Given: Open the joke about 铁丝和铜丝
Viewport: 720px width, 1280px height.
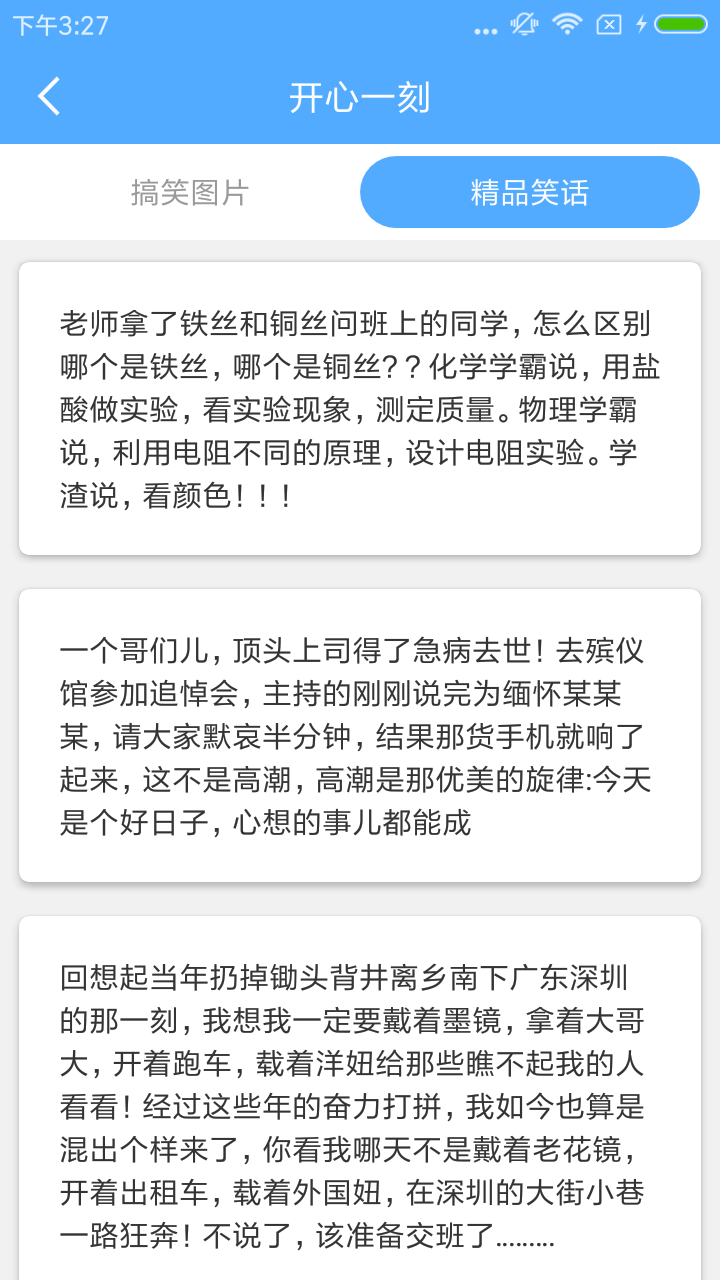Looking at the screenshot, I should [360, 408].
